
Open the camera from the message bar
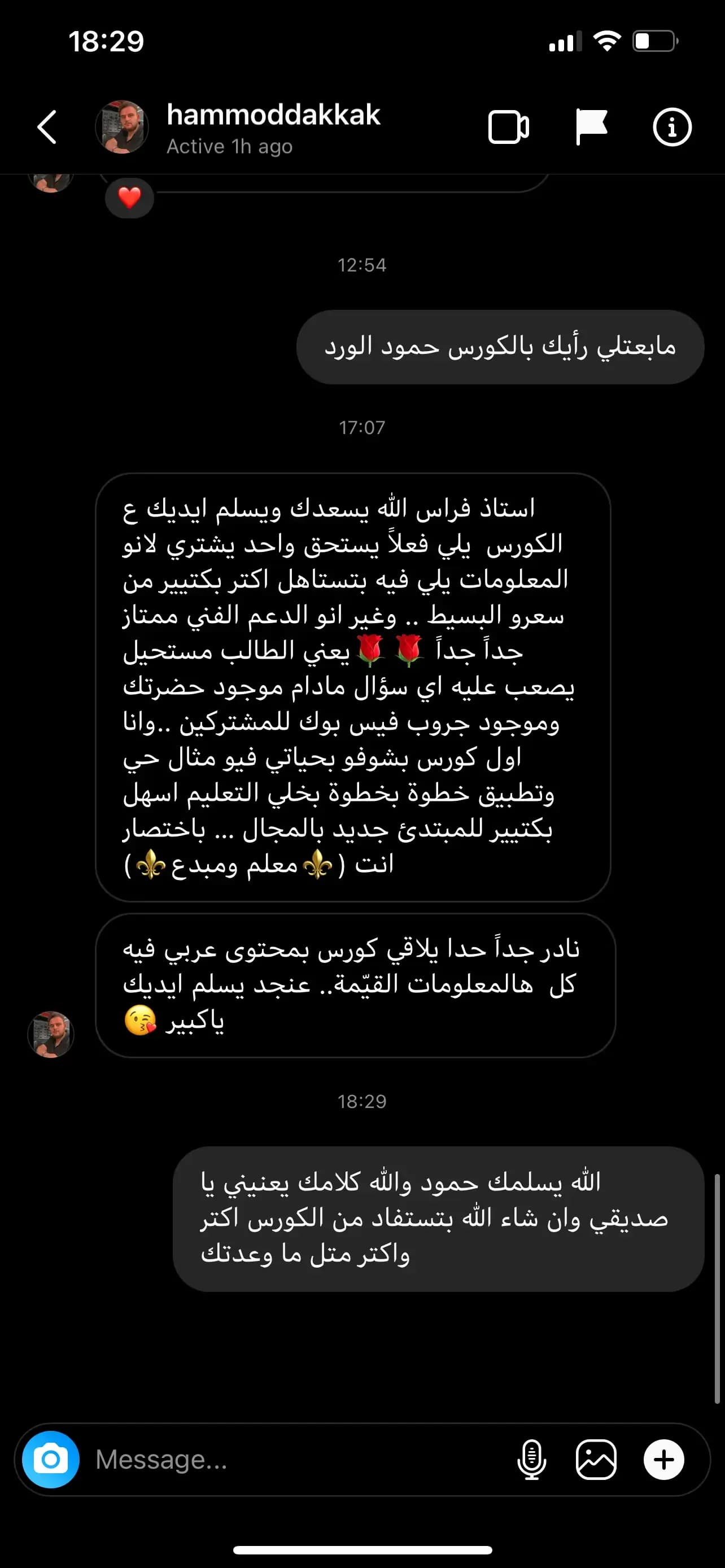pyautogui.click(x=51, y=1459)
